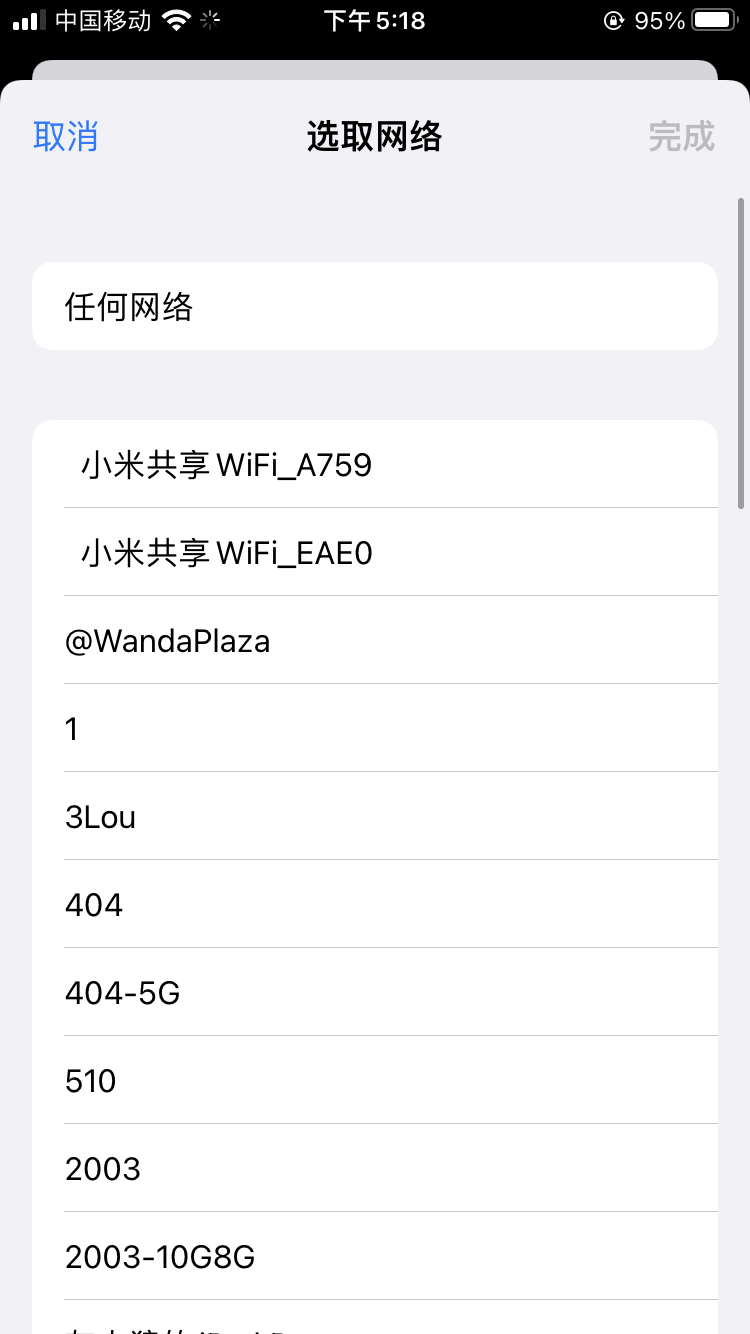Select the @WandaPlaza network
The height and width of the screenshot is (1334, 750).
click(375, 641)
